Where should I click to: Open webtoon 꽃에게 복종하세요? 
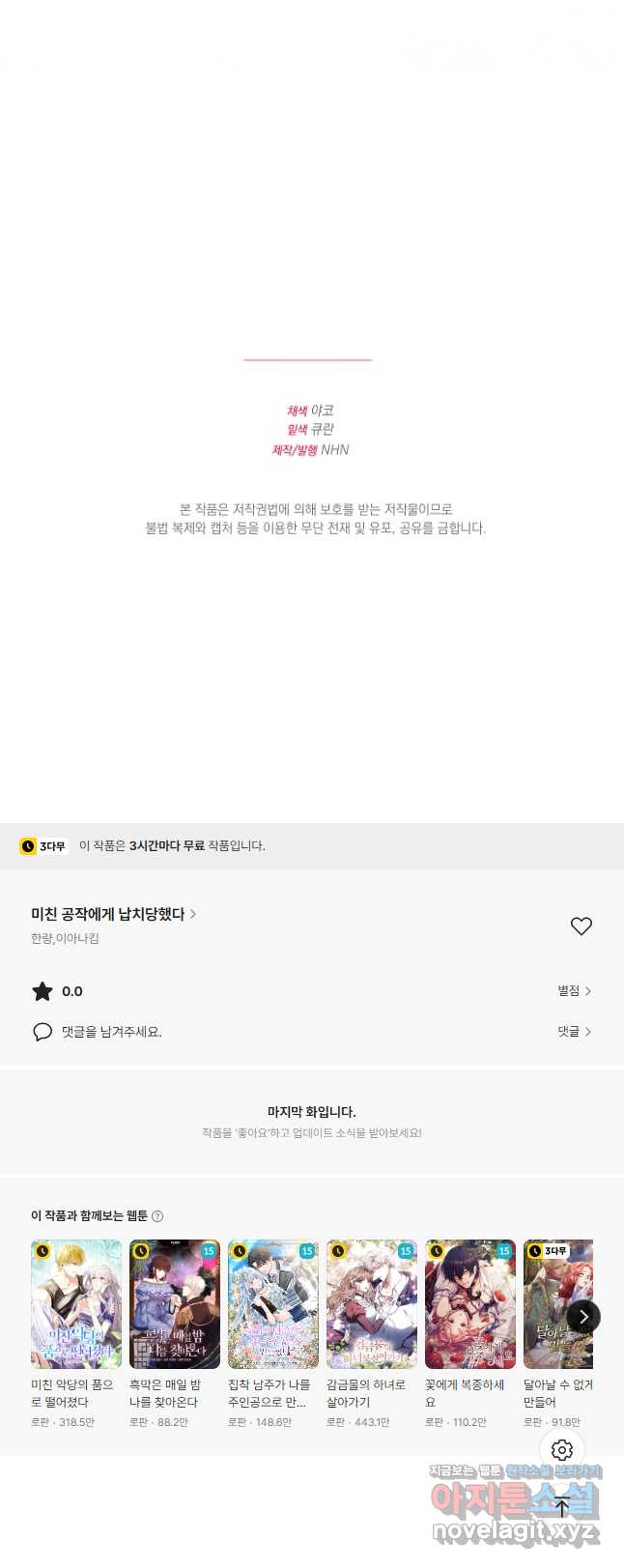(470, 1305)
